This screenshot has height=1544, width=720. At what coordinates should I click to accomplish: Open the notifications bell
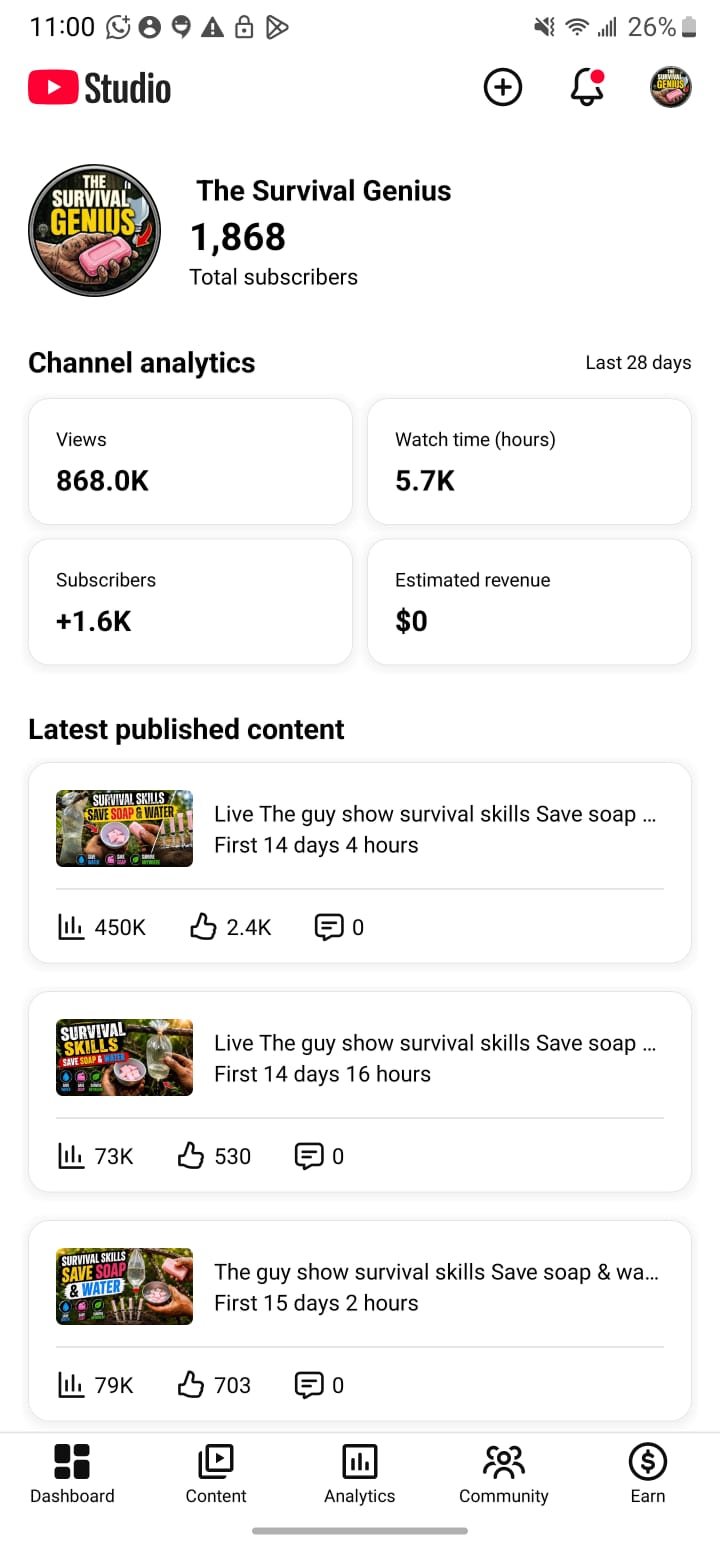coord(588,88)
